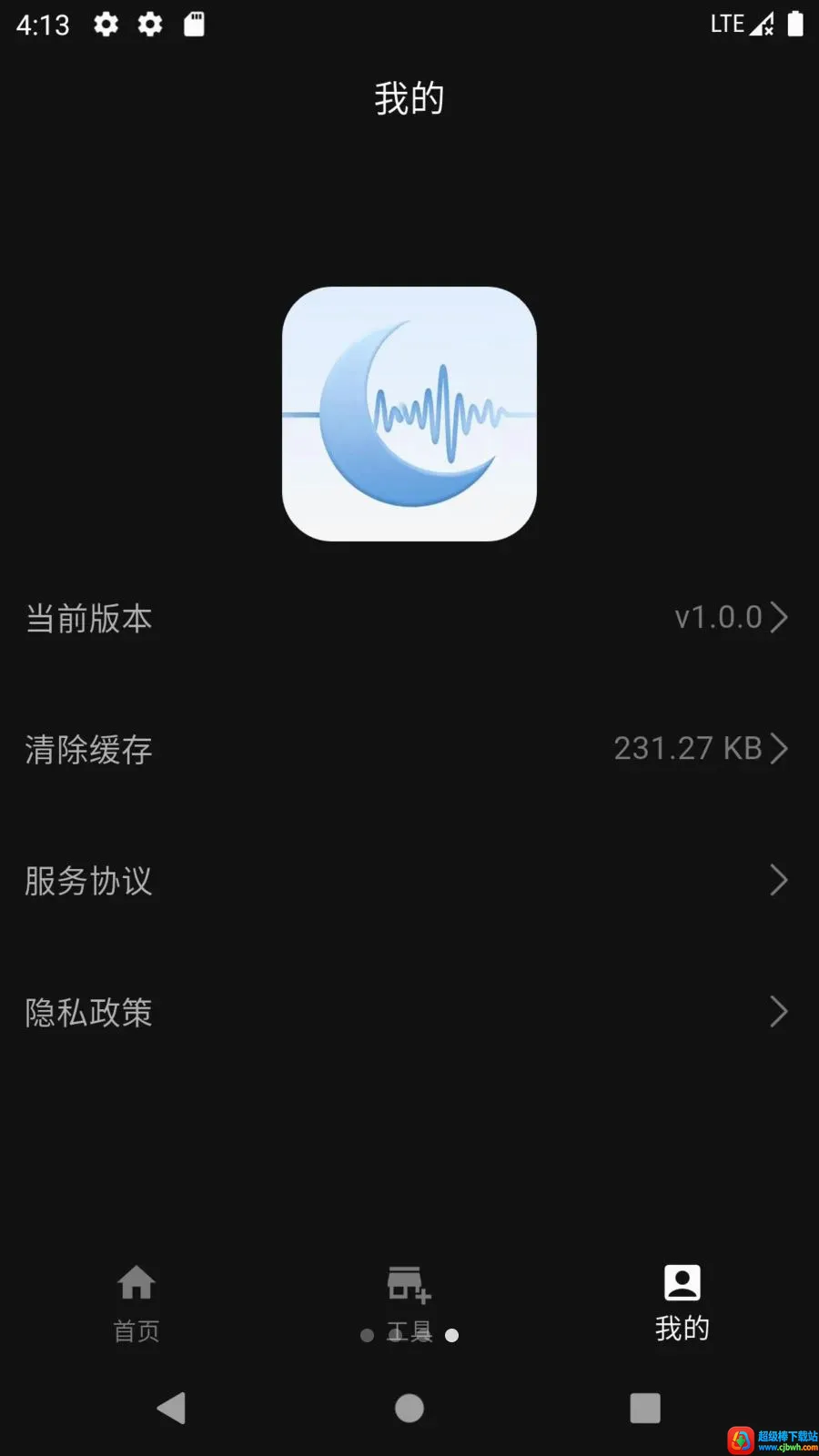The image size is (819, 1456).
Task: Select the 我的 tab
Action: click(x=682, y=1303)
